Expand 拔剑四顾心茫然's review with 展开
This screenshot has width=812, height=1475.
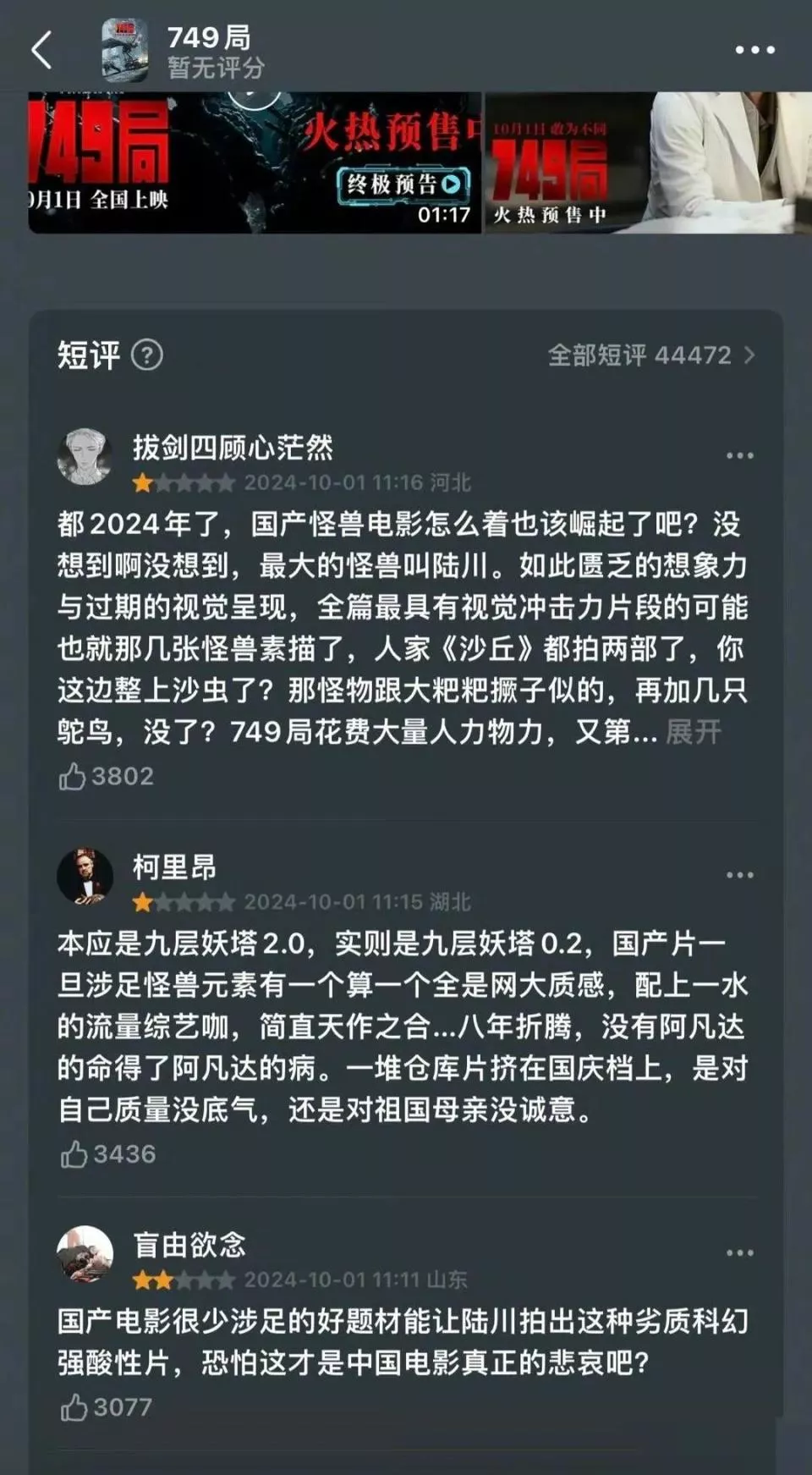pos(693,732)
